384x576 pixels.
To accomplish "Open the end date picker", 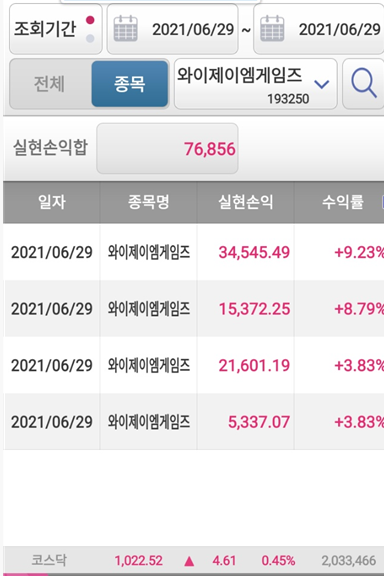I will tap(319, 29).
